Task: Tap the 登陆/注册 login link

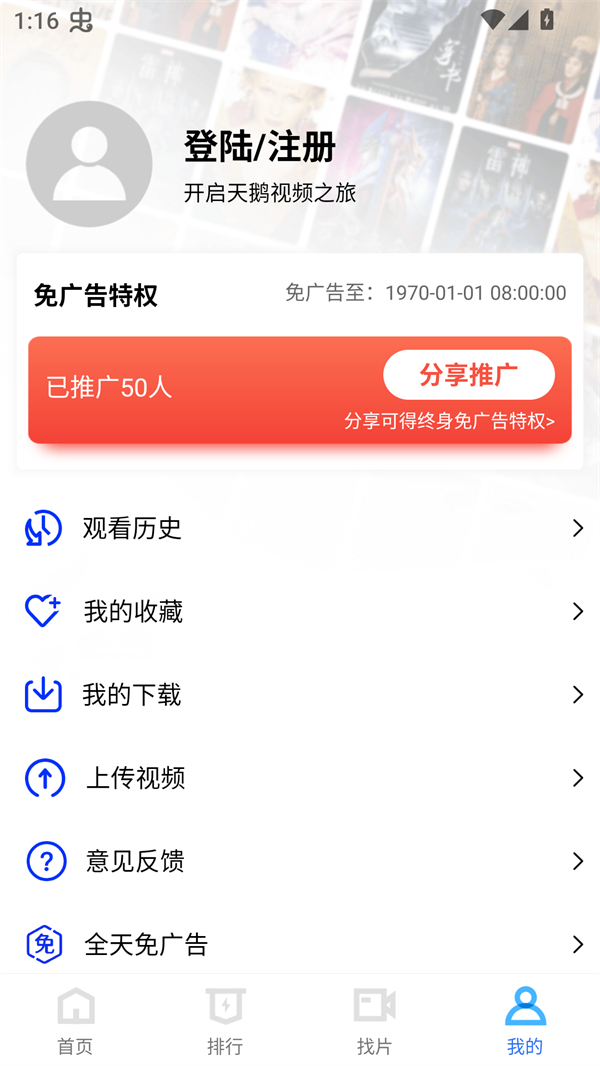Action: coord(259,147)
